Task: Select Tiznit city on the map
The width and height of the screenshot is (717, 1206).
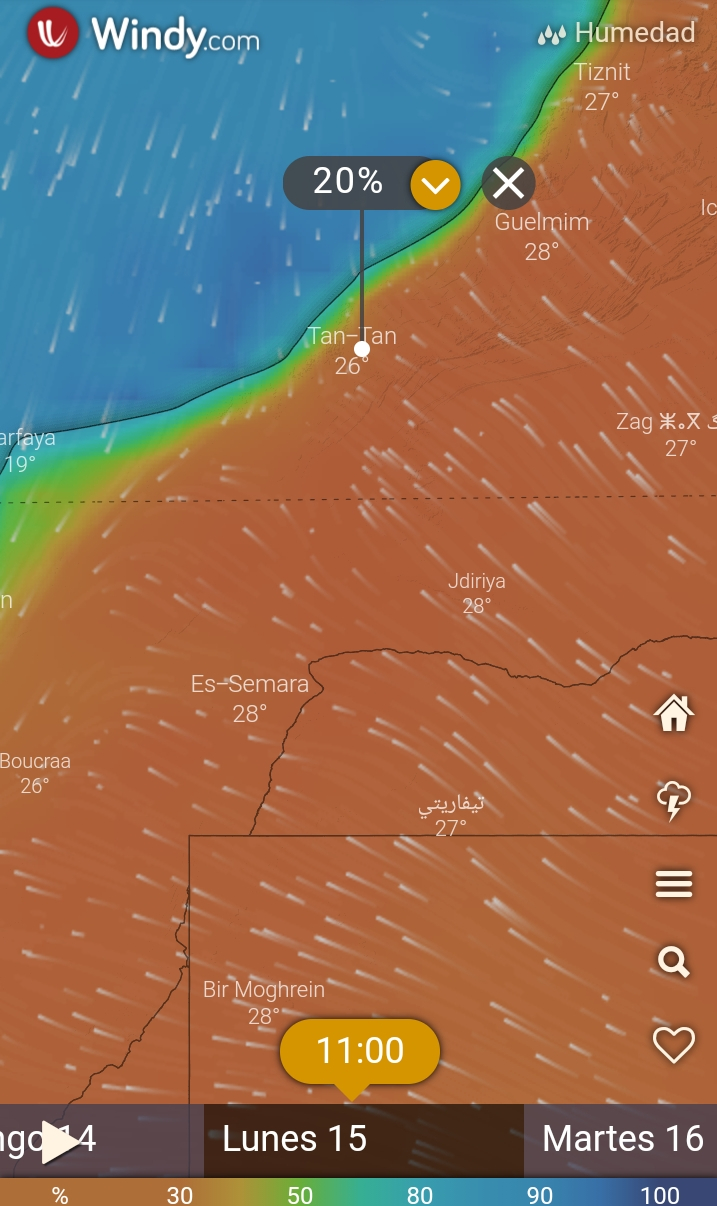Action: (602, 72)
